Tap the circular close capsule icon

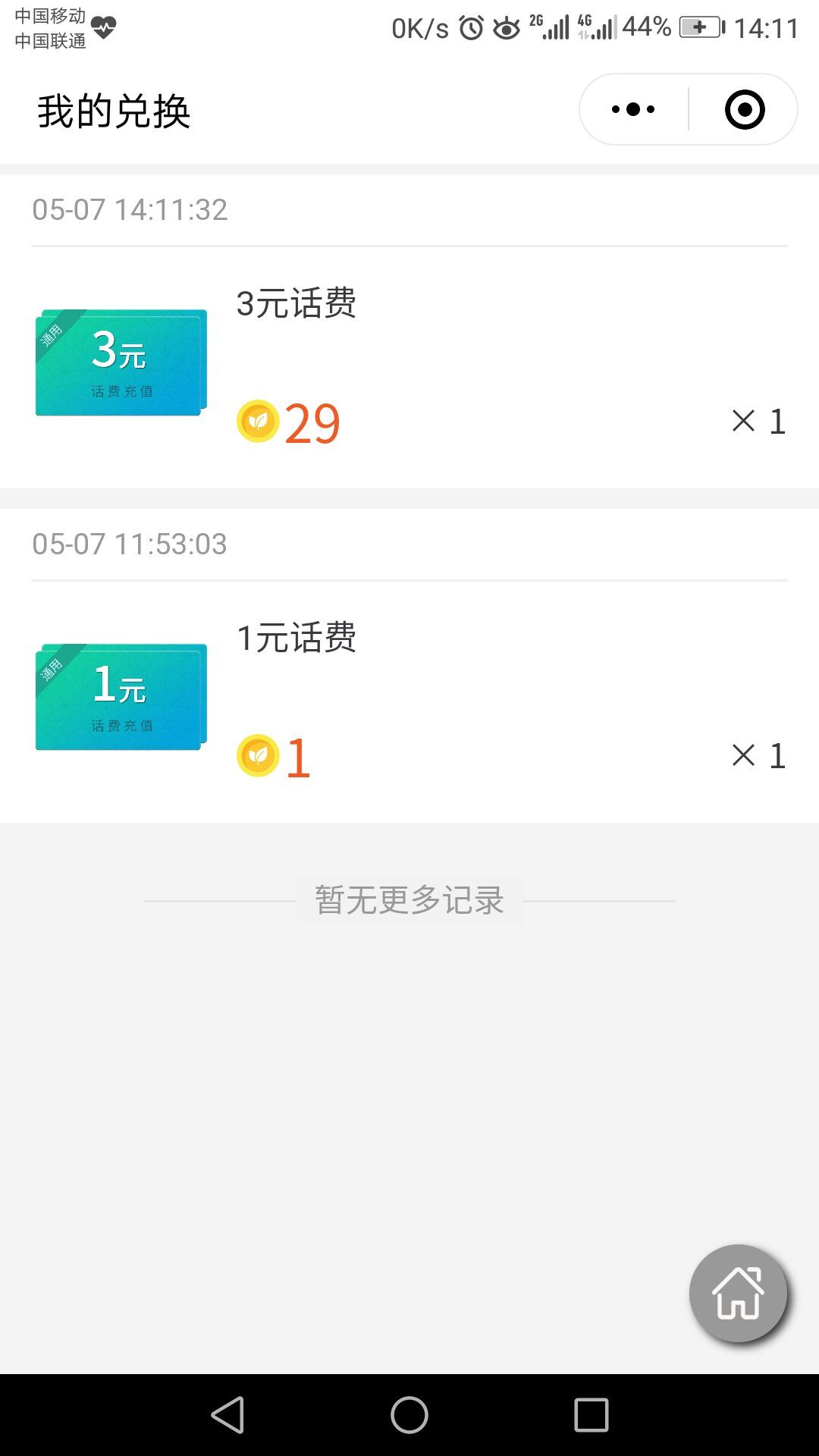[745, 109]
